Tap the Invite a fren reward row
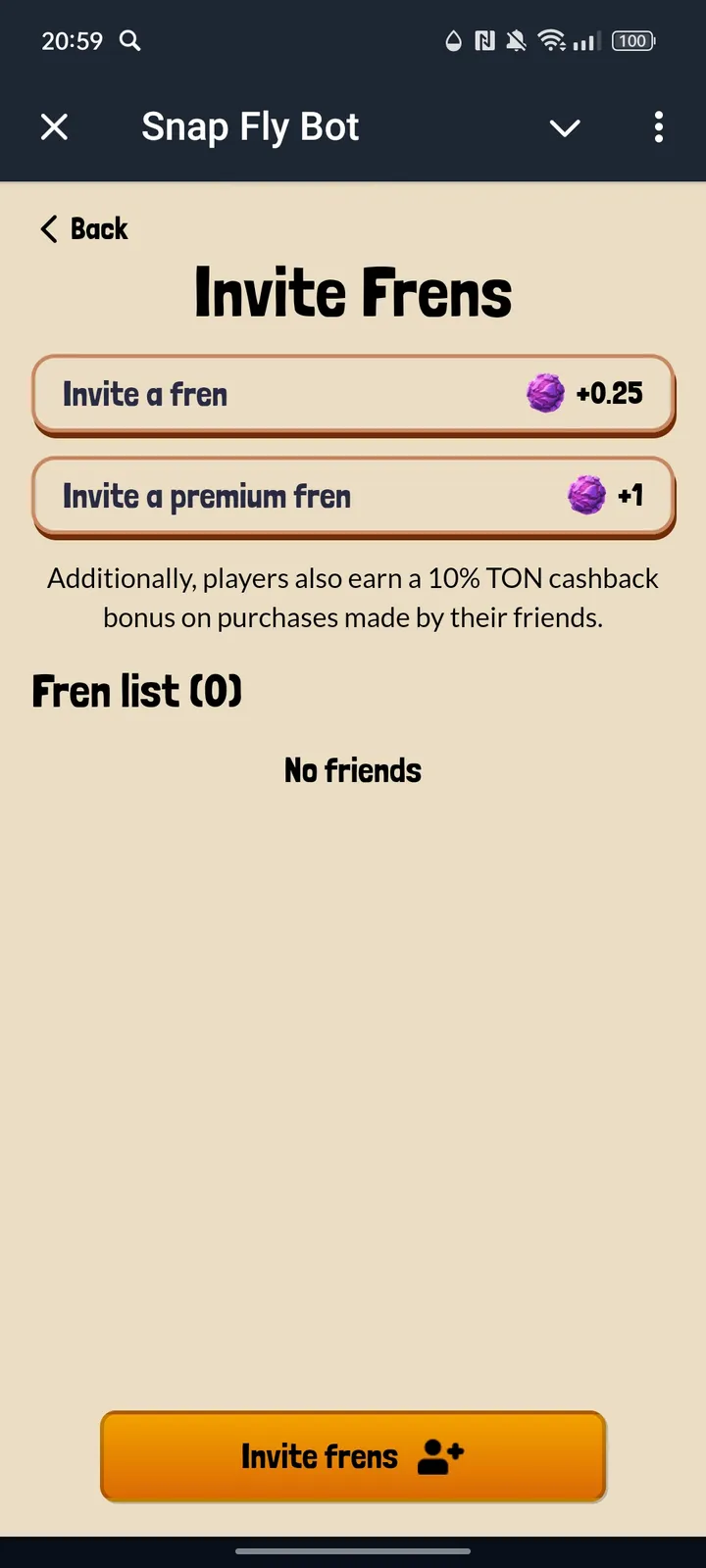 [x=353, y=394]
